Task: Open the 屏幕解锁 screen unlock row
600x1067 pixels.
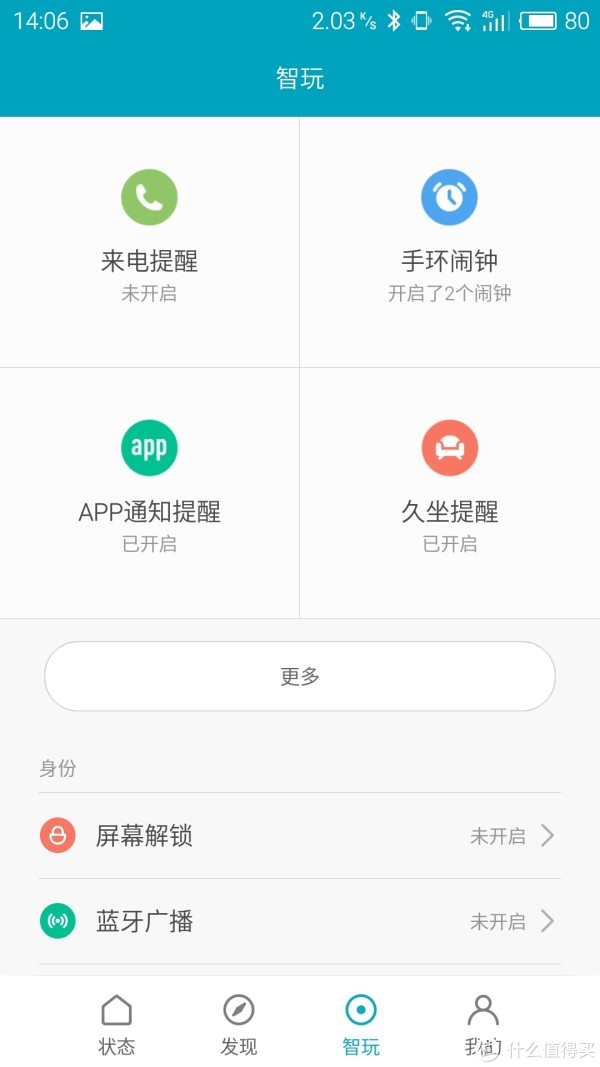Action: click(x=300, y=835)
